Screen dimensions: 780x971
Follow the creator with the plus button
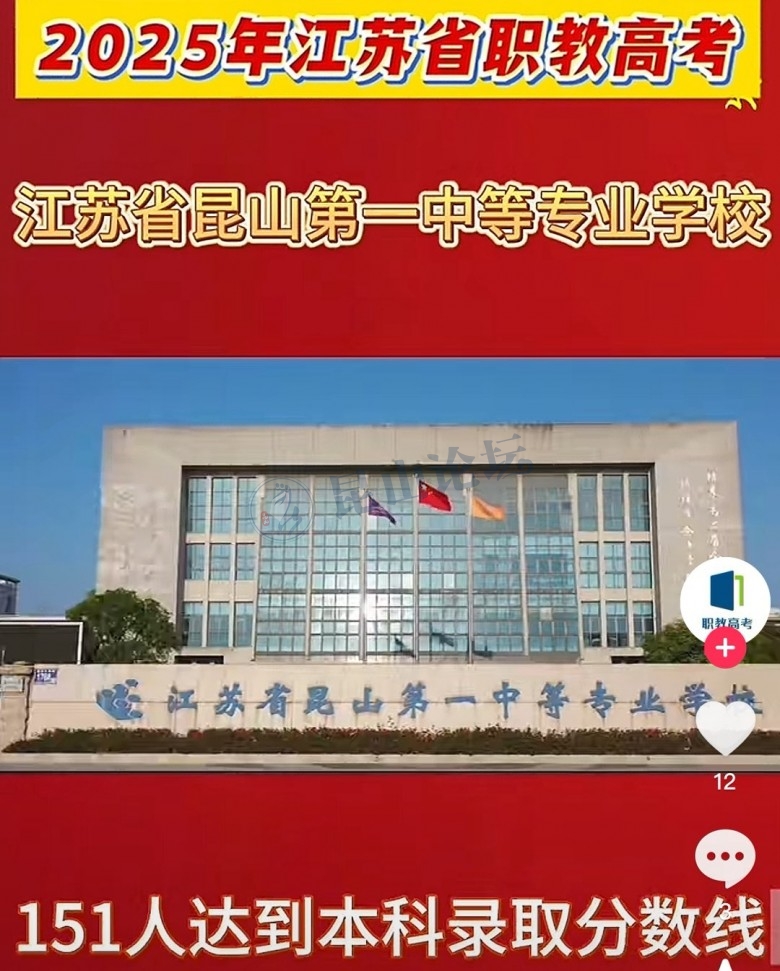pos(725,648)
